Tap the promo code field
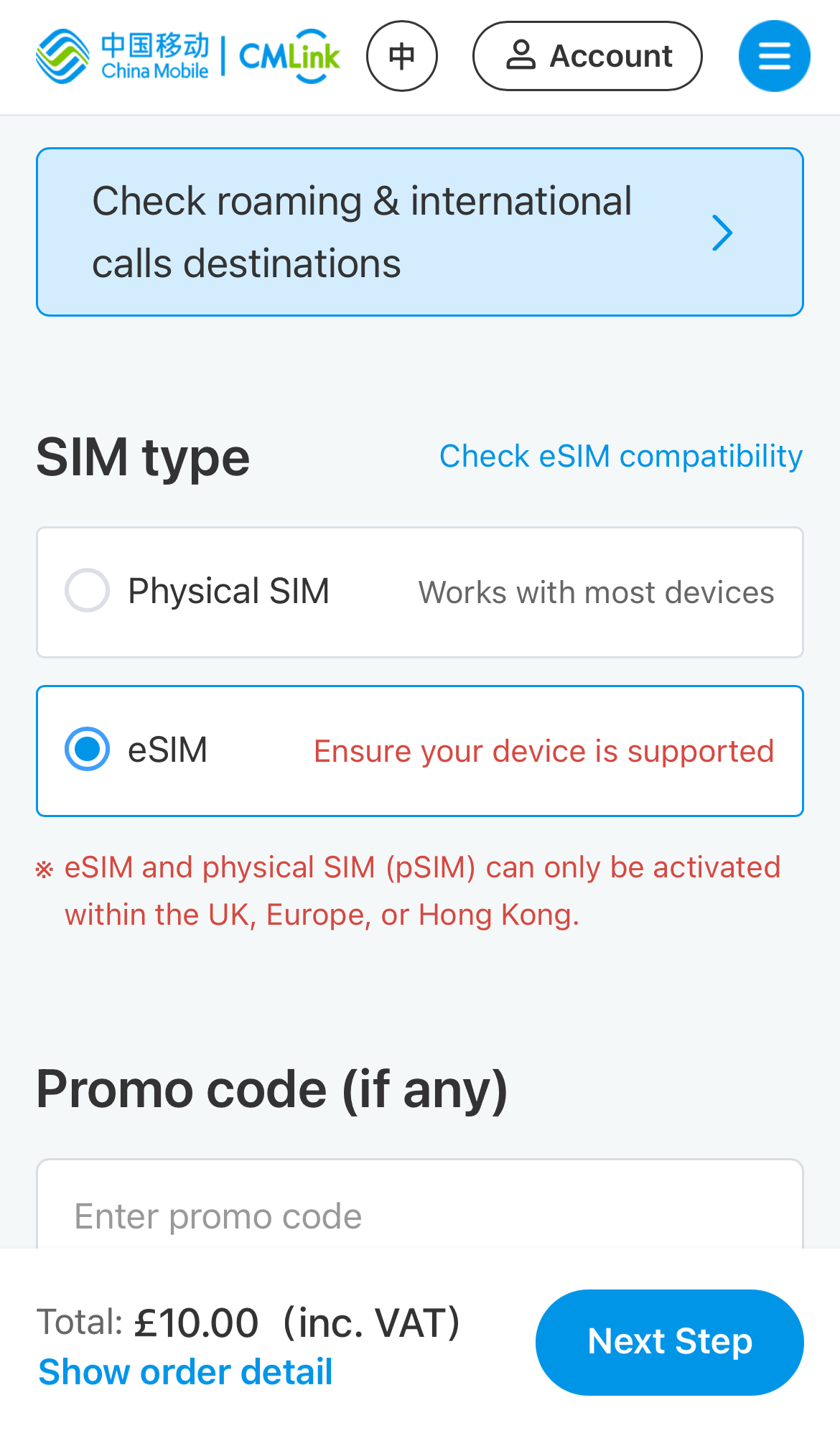The width and height of the screenshot is (840, 1436). pos(419,1215)
